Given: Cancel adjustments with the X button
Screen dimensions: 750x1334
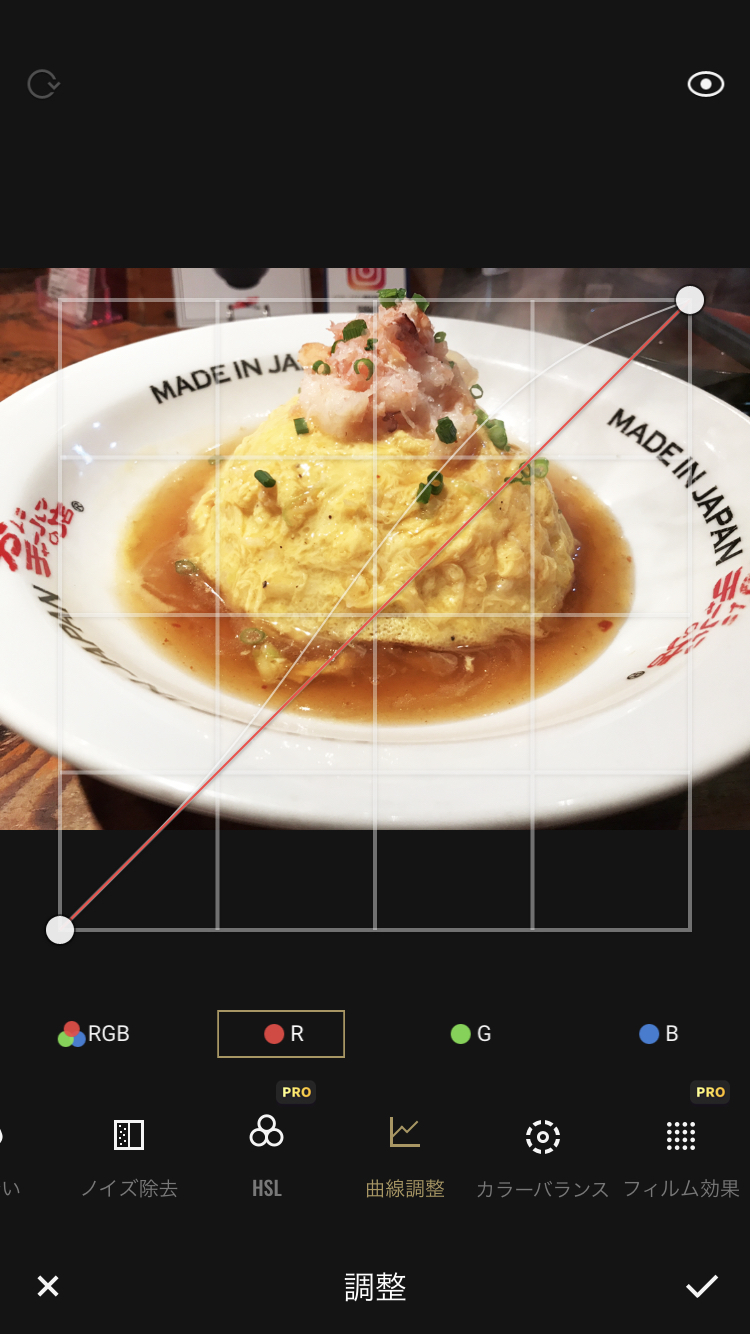Looking at the screenshot, I should coord(48,1286).
